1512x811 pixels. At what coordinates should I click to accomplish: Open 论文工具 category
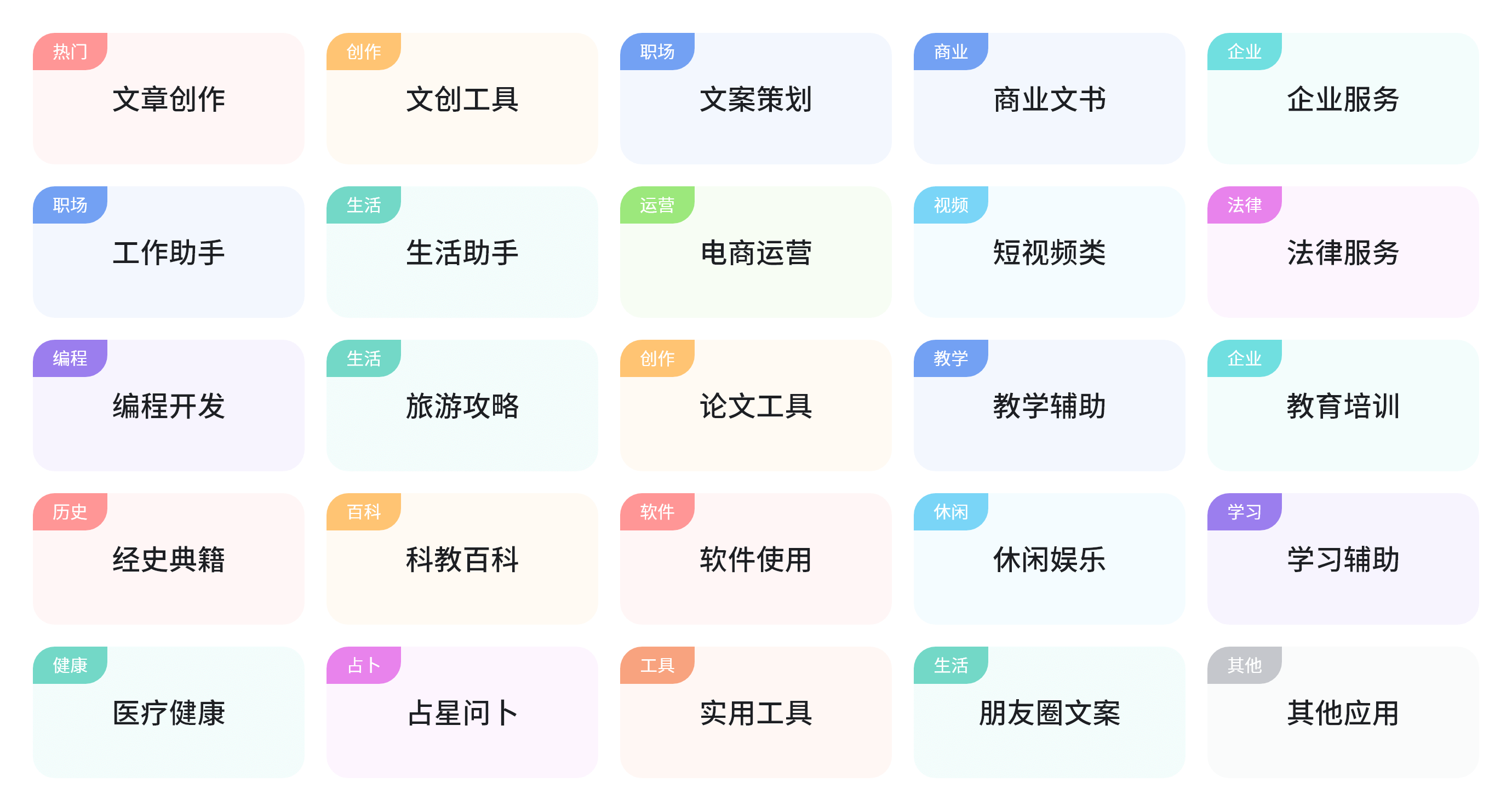755,406
